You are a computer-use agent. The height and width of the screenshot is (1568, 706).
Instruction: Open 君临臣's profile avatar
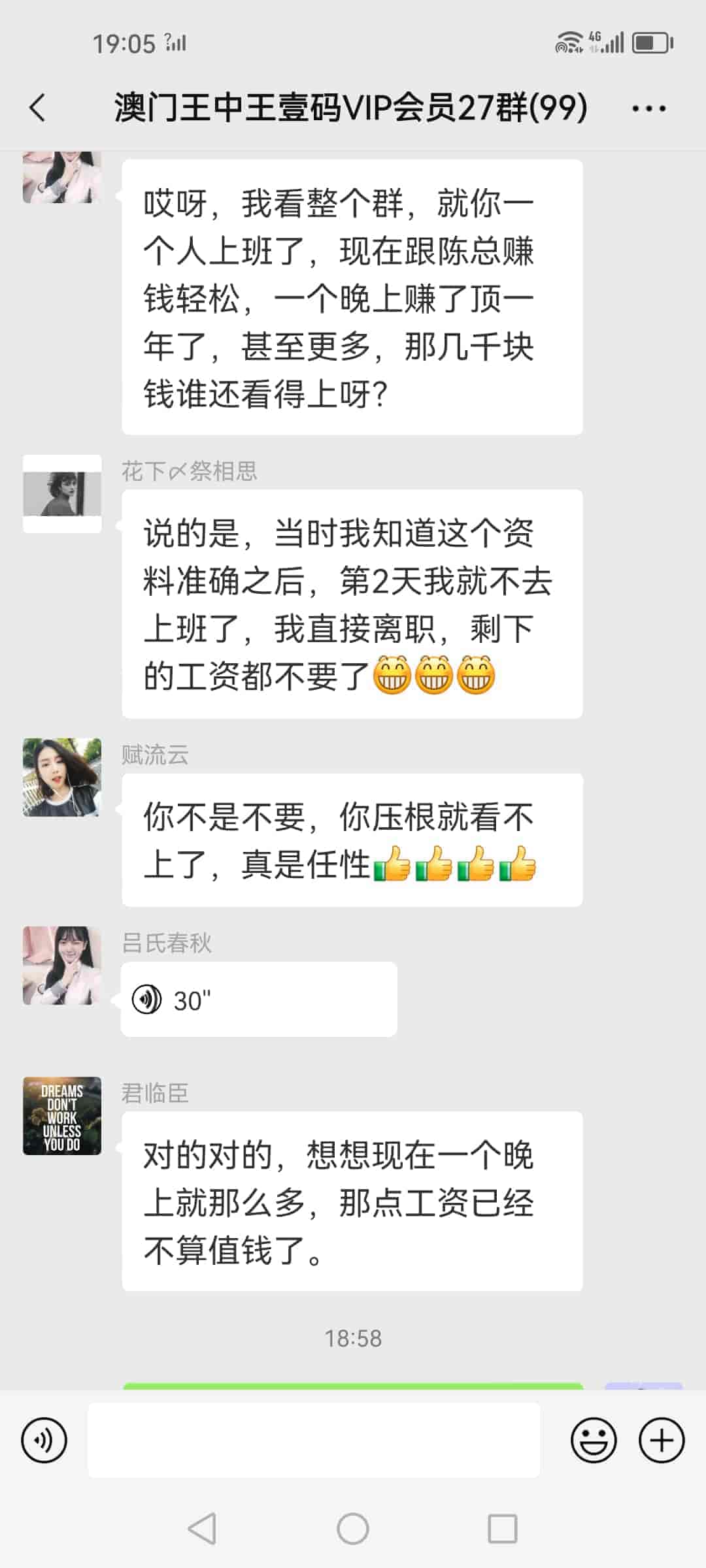tap(62, 1116)
